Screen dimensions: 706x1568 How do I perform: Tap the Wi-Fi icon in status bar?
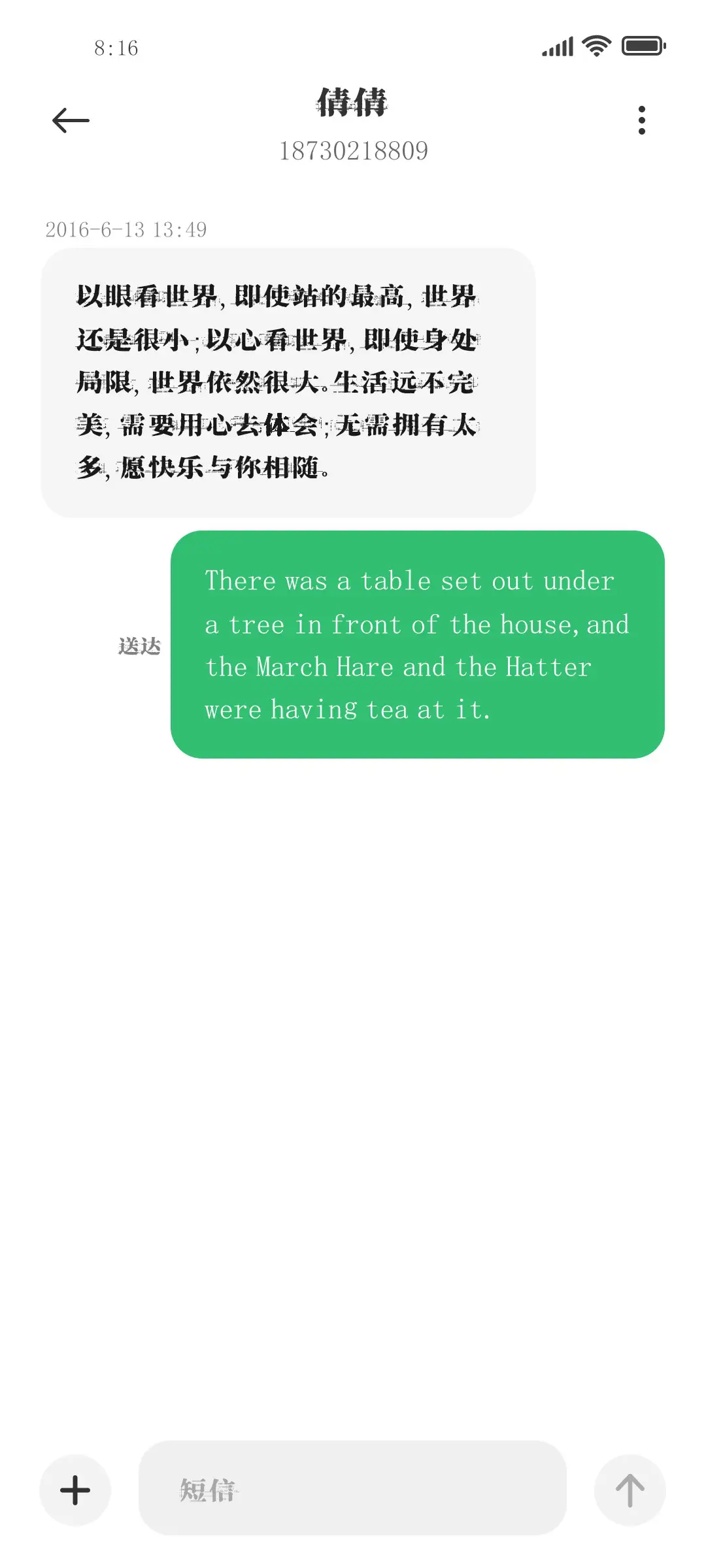click(x=596, y=46)
